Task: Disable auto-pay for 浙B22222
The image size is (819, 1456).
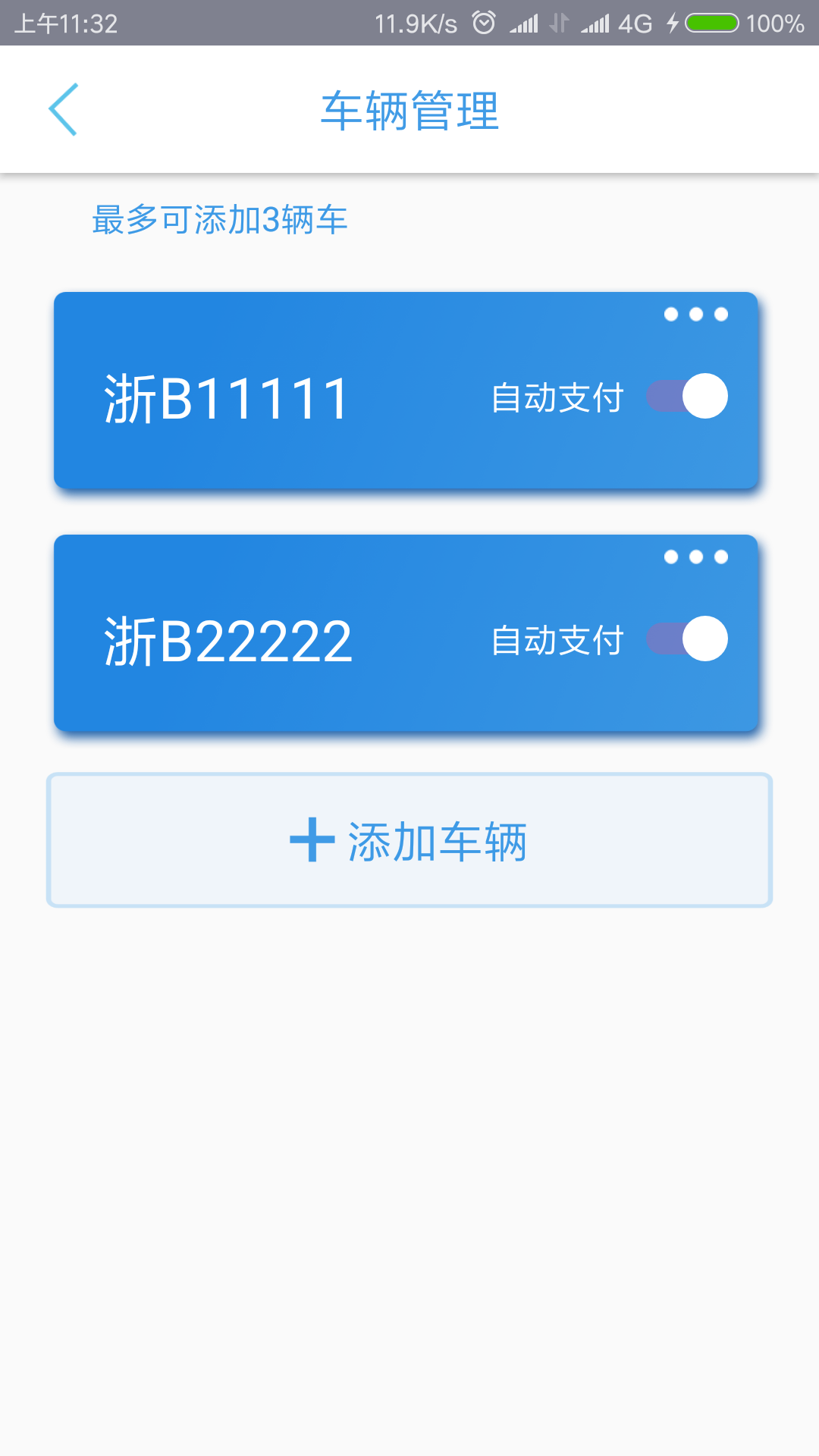Action: point(686,639)
